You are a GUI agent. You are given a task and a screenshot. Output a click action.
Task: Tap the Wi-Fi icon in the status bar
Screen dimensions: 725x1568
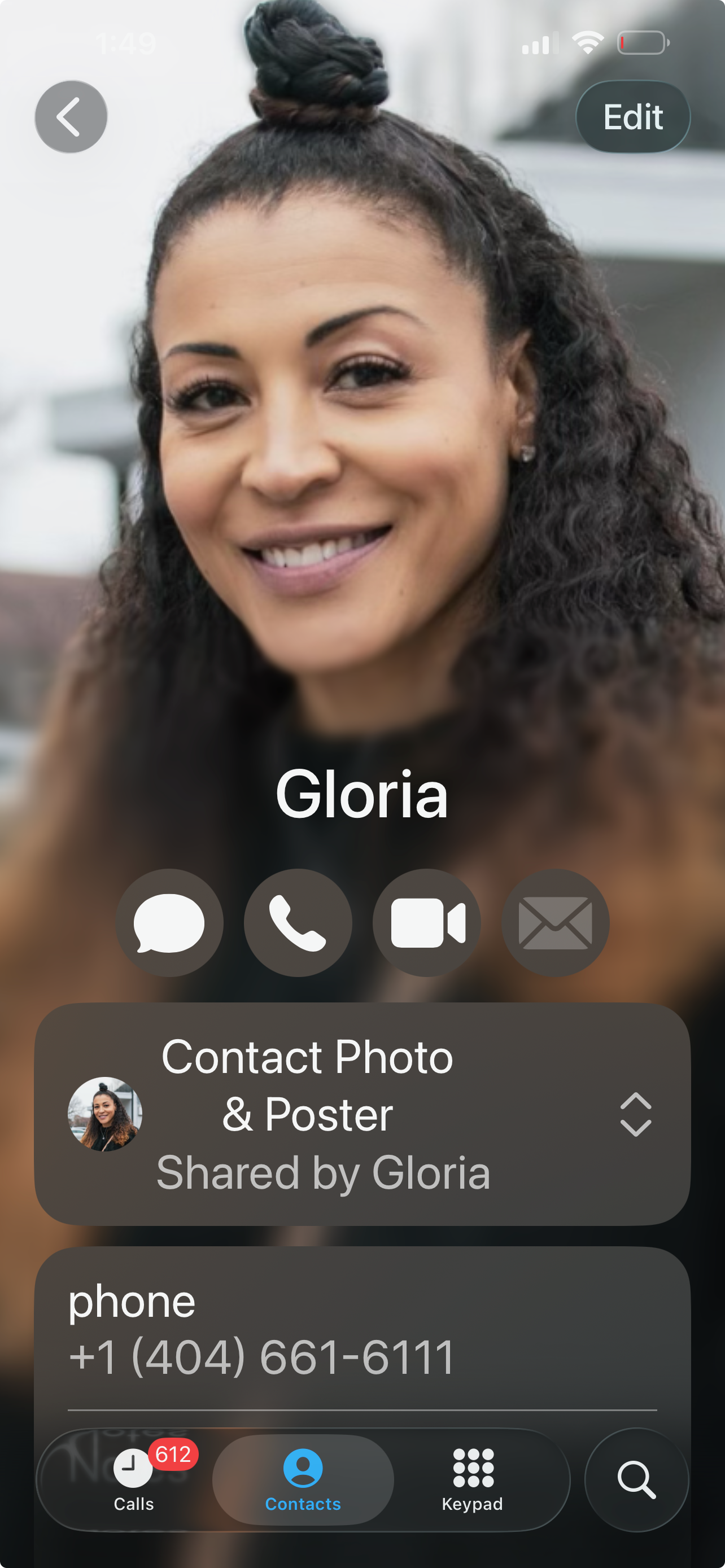coord(587,41)
